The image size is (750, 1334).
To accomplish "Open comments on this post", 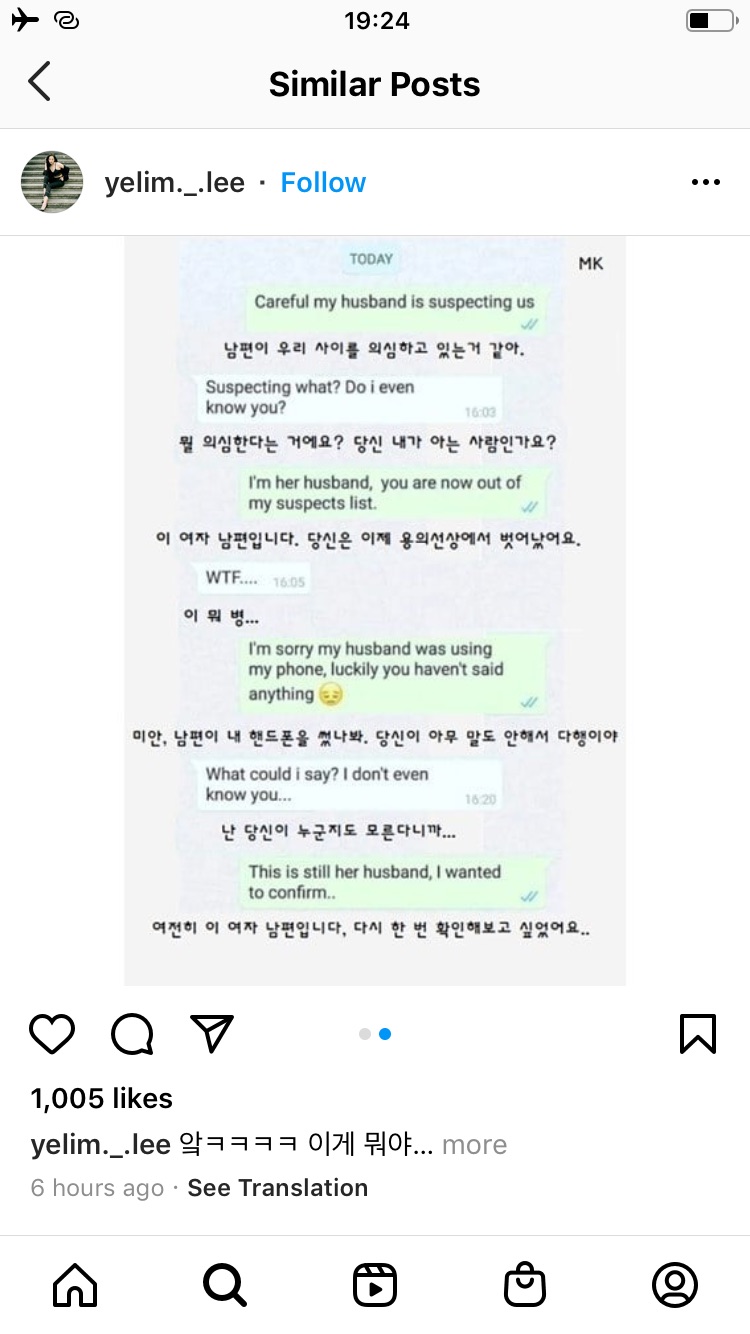I will coord(132,1034).
